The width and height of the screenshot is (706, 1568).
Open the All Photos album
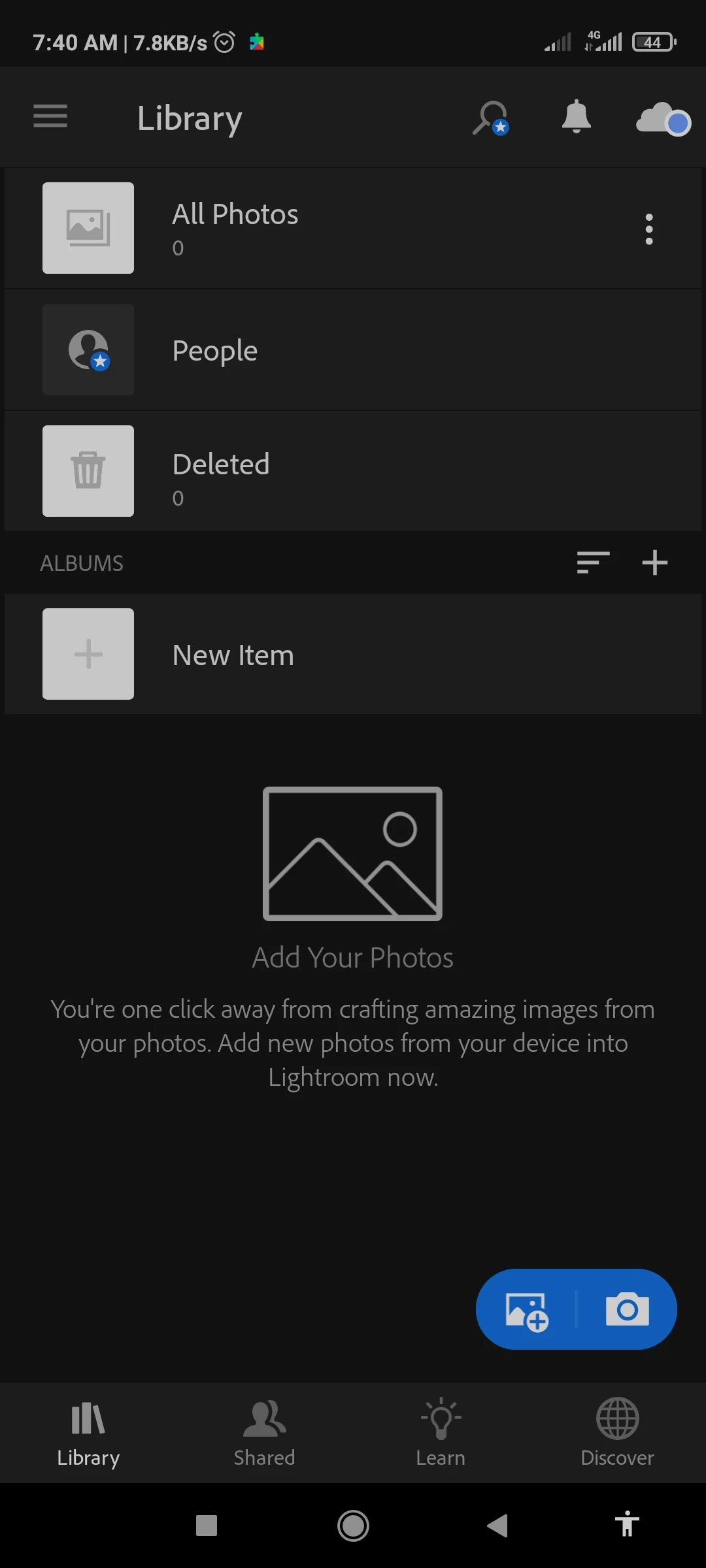(235, 228)
